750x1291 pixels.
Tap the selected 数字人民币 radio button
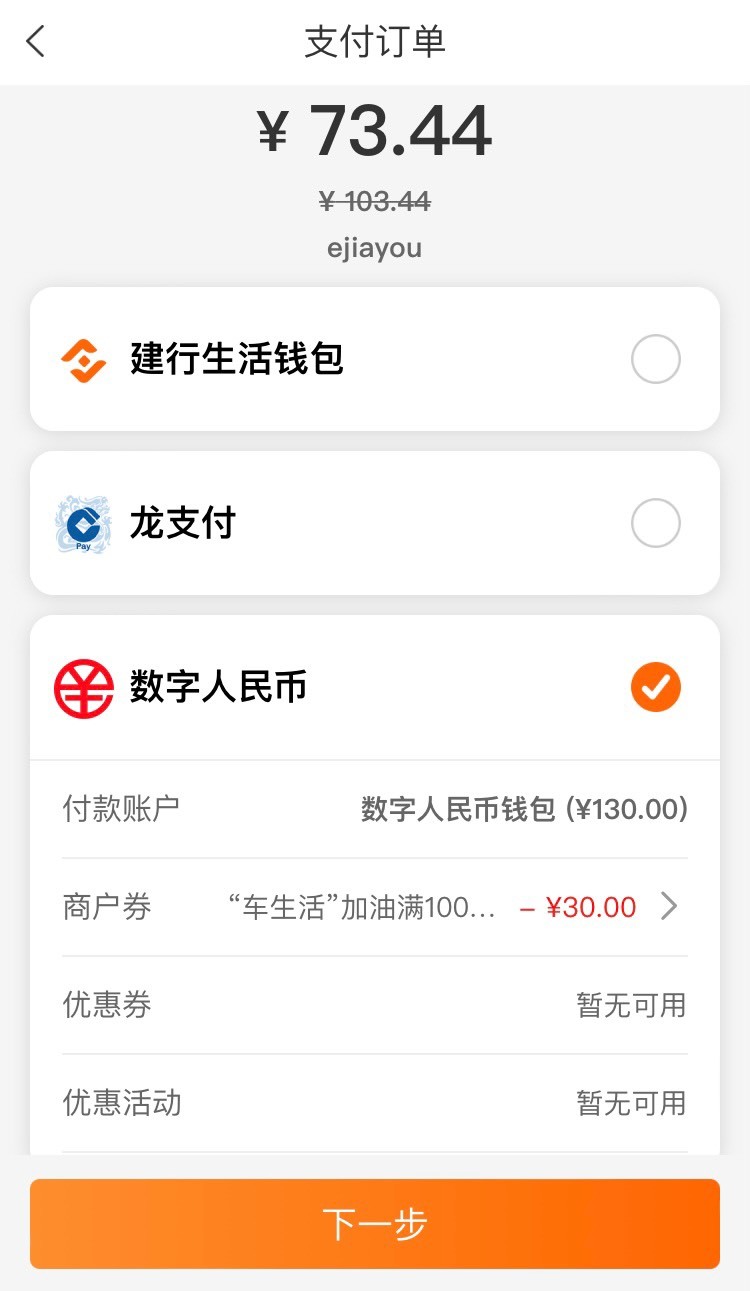tap(656, 687)
